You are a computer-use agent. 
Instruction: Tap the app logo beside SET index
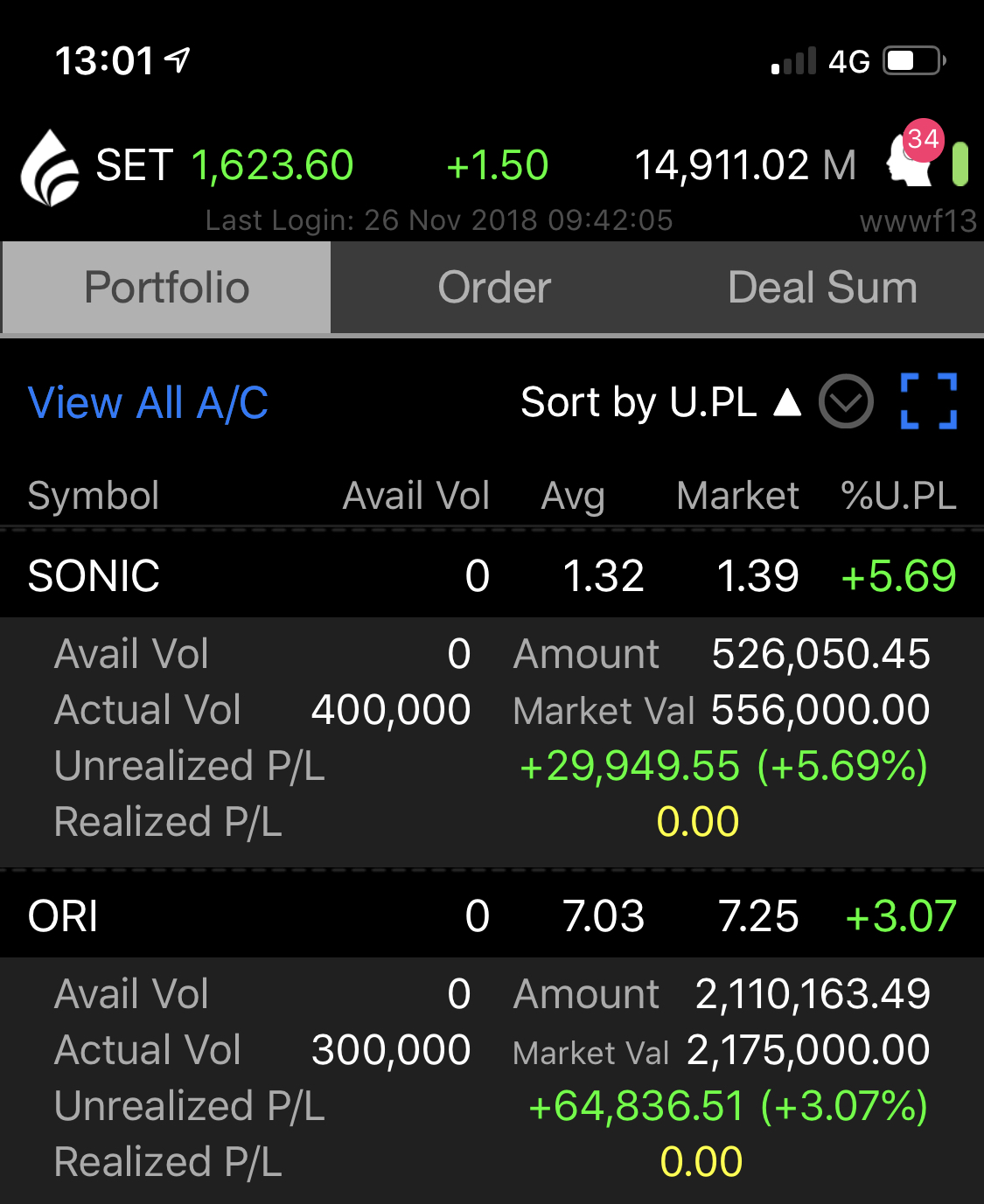[x=51, y=167]
